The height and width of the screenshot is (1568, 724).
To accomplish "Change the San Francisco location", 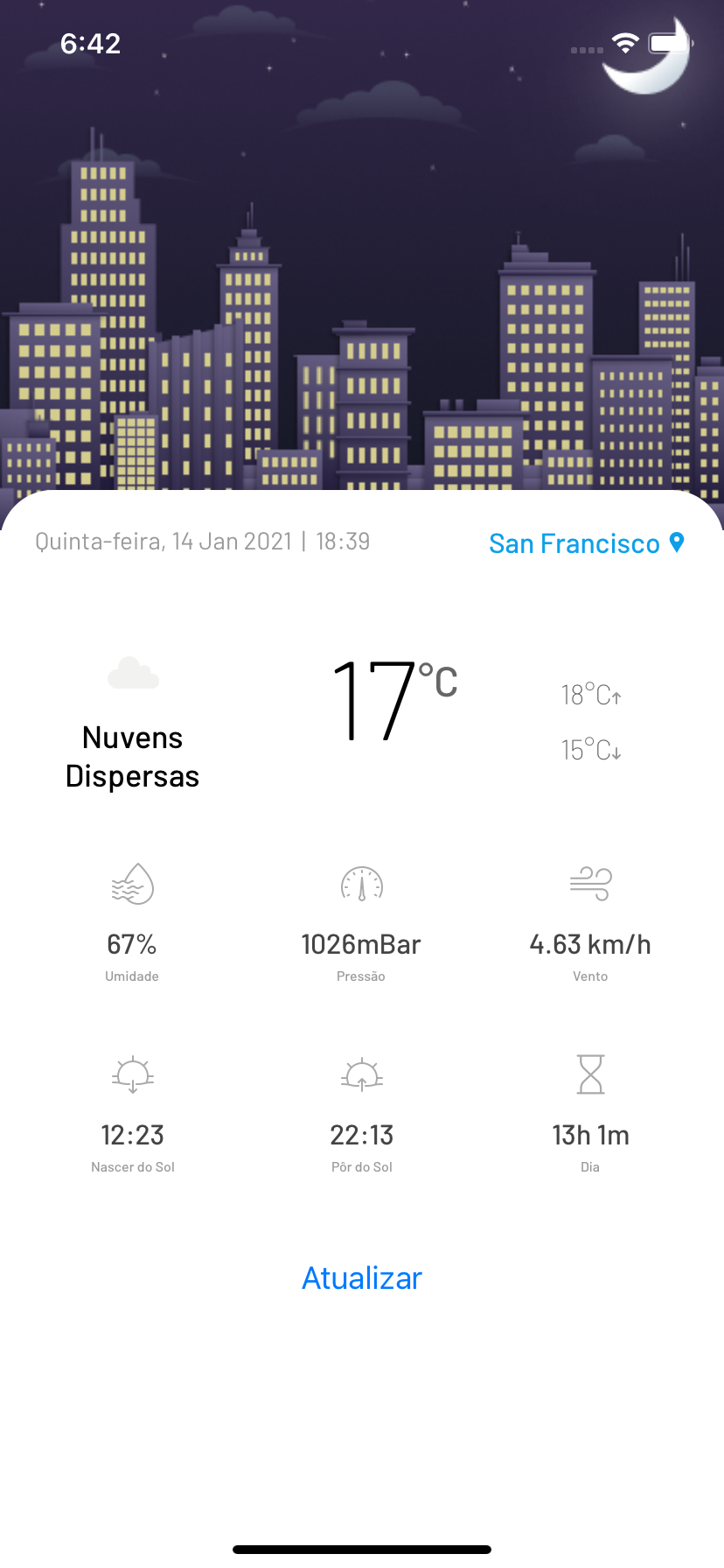I will tap(586, 543).
